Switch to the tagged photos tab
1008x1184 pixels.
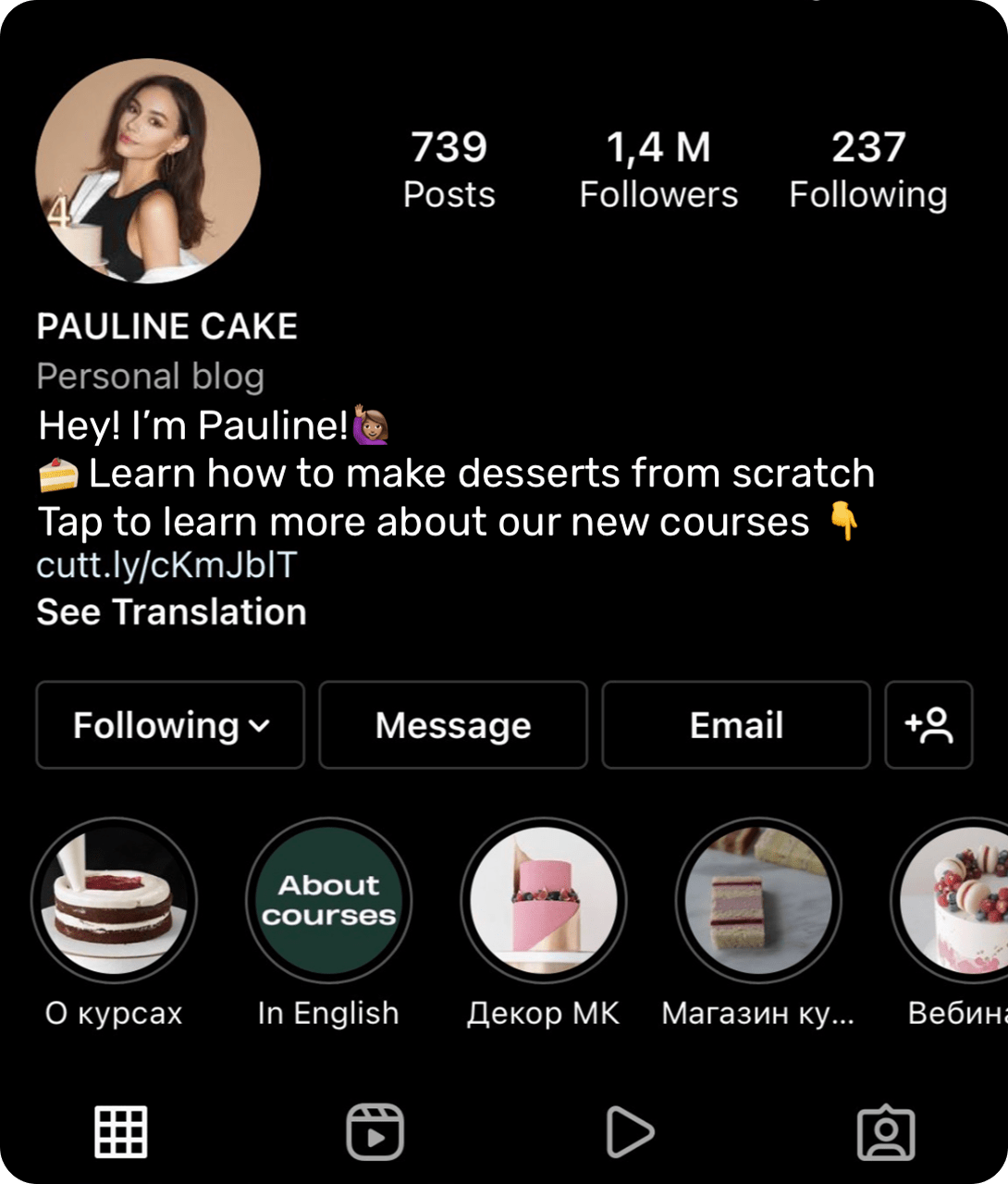pos(886,1131)
